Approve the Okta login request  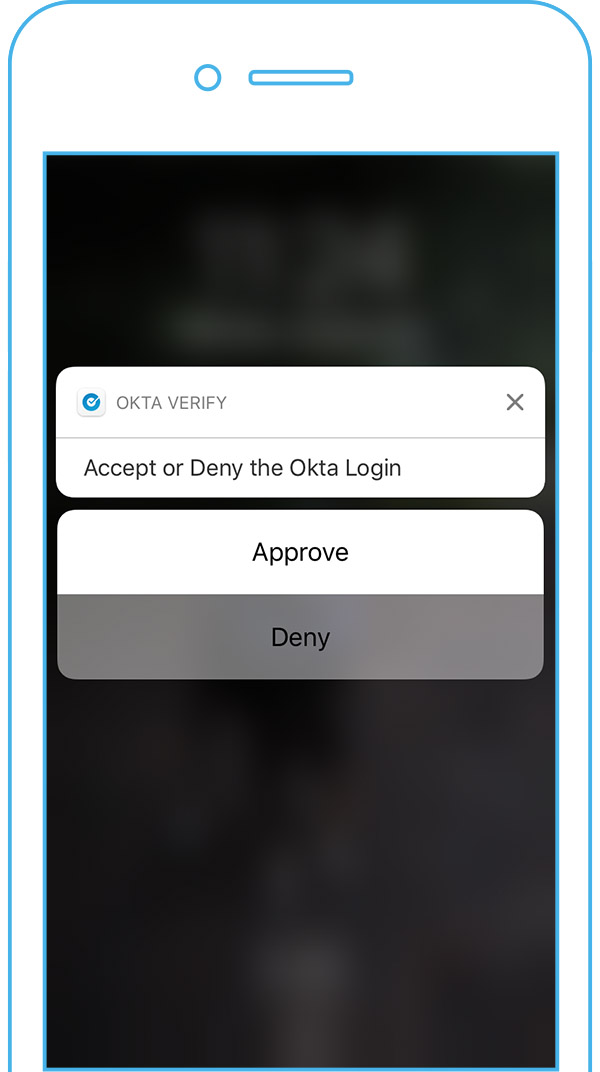point(300,553)
